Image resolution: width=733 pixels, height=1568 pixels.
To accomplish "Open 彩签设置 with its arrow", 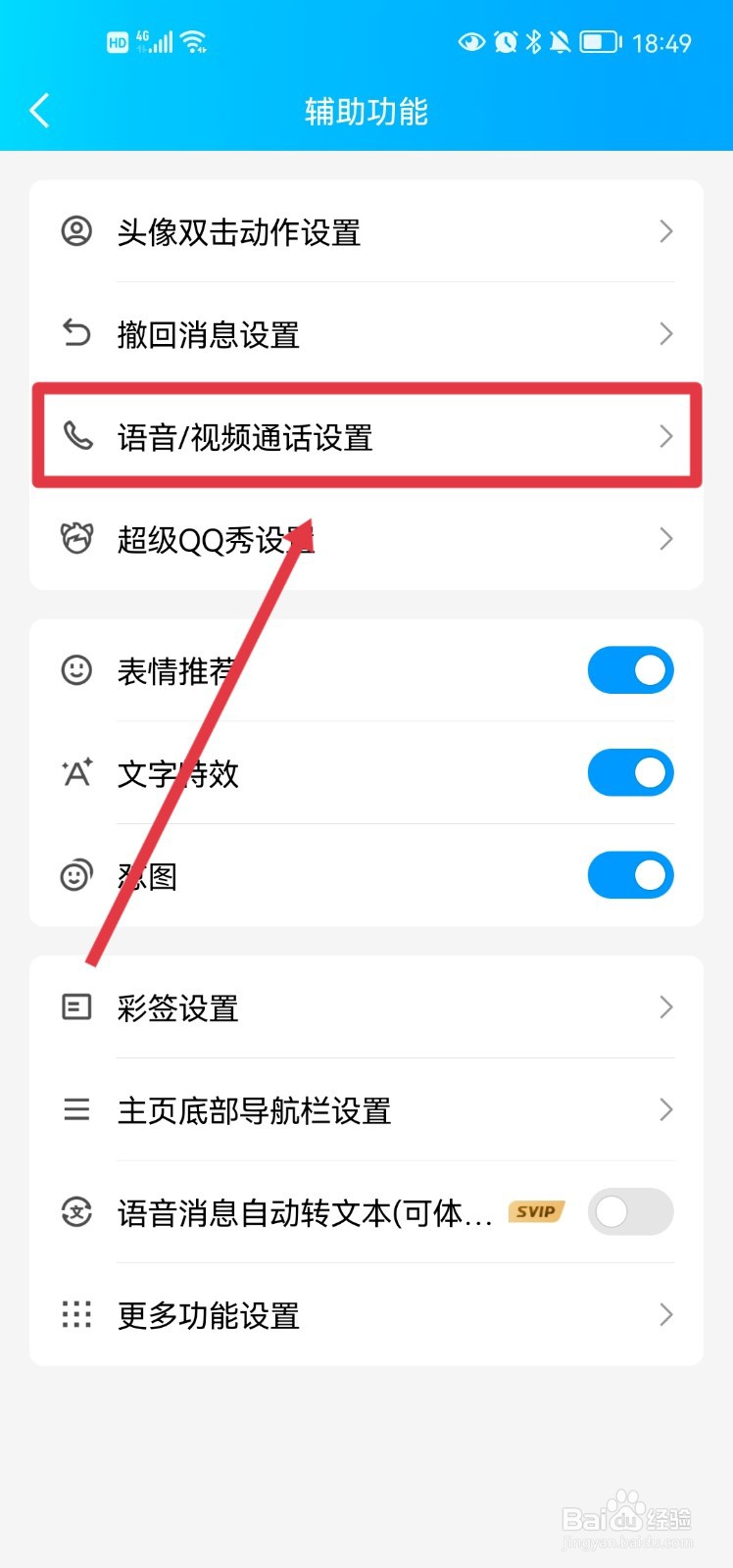I will point(666,1007).
